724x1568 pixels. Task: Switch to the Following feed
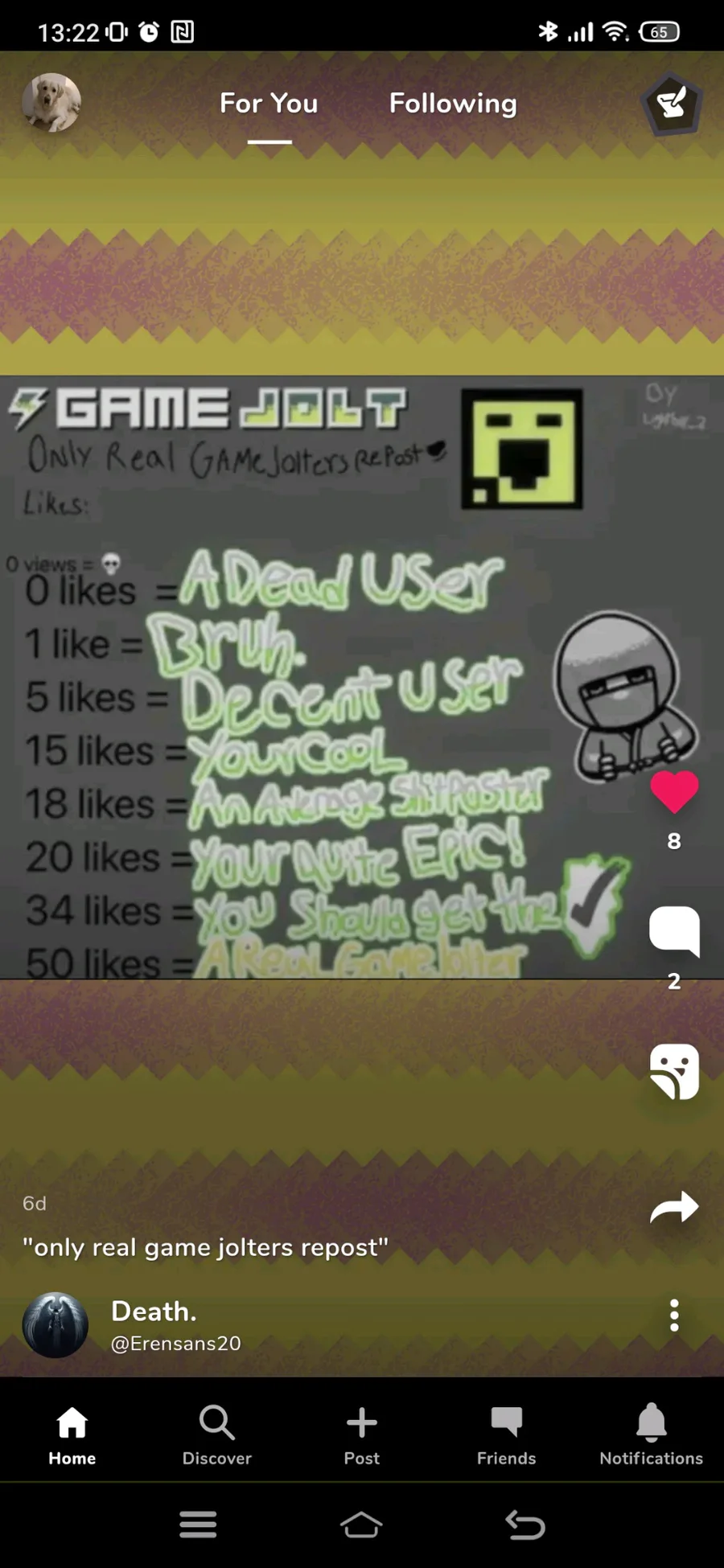[x=453, y=104]
